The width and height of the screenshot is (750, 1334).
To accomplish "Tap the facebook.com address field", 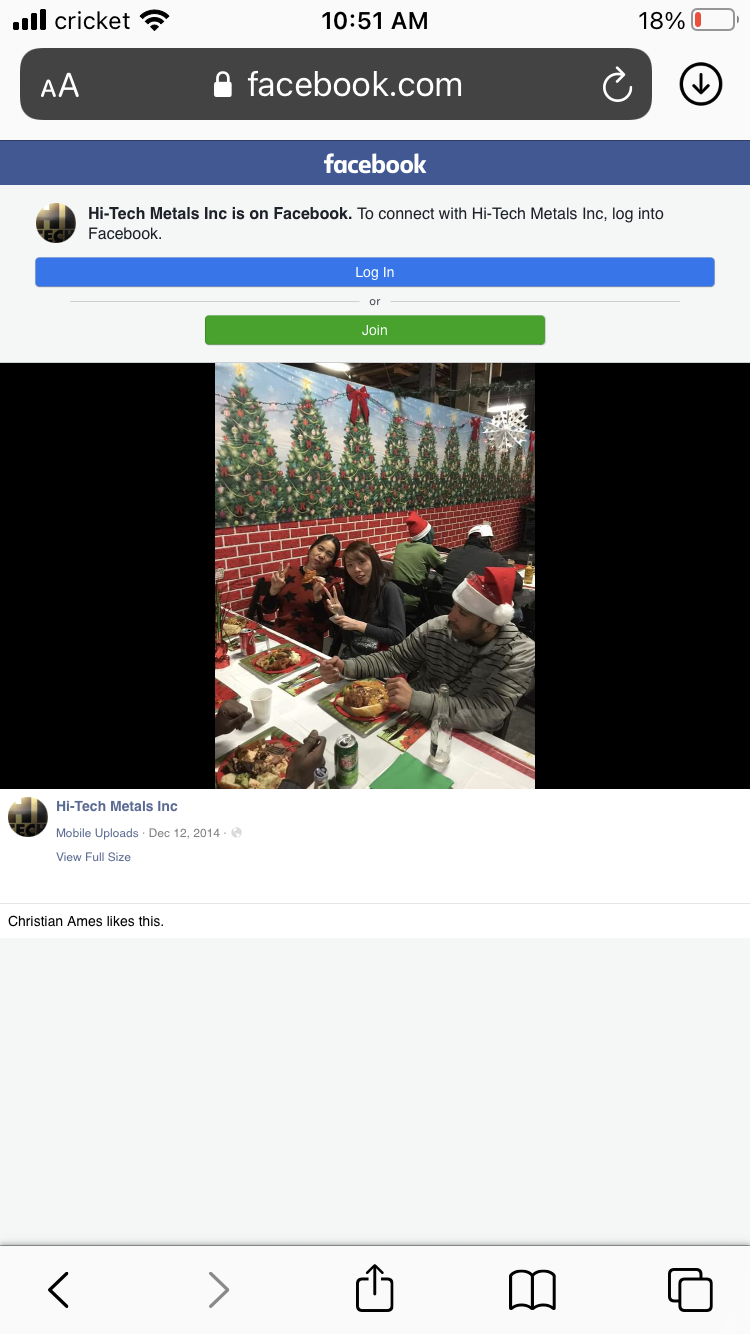I will (336, 84).
